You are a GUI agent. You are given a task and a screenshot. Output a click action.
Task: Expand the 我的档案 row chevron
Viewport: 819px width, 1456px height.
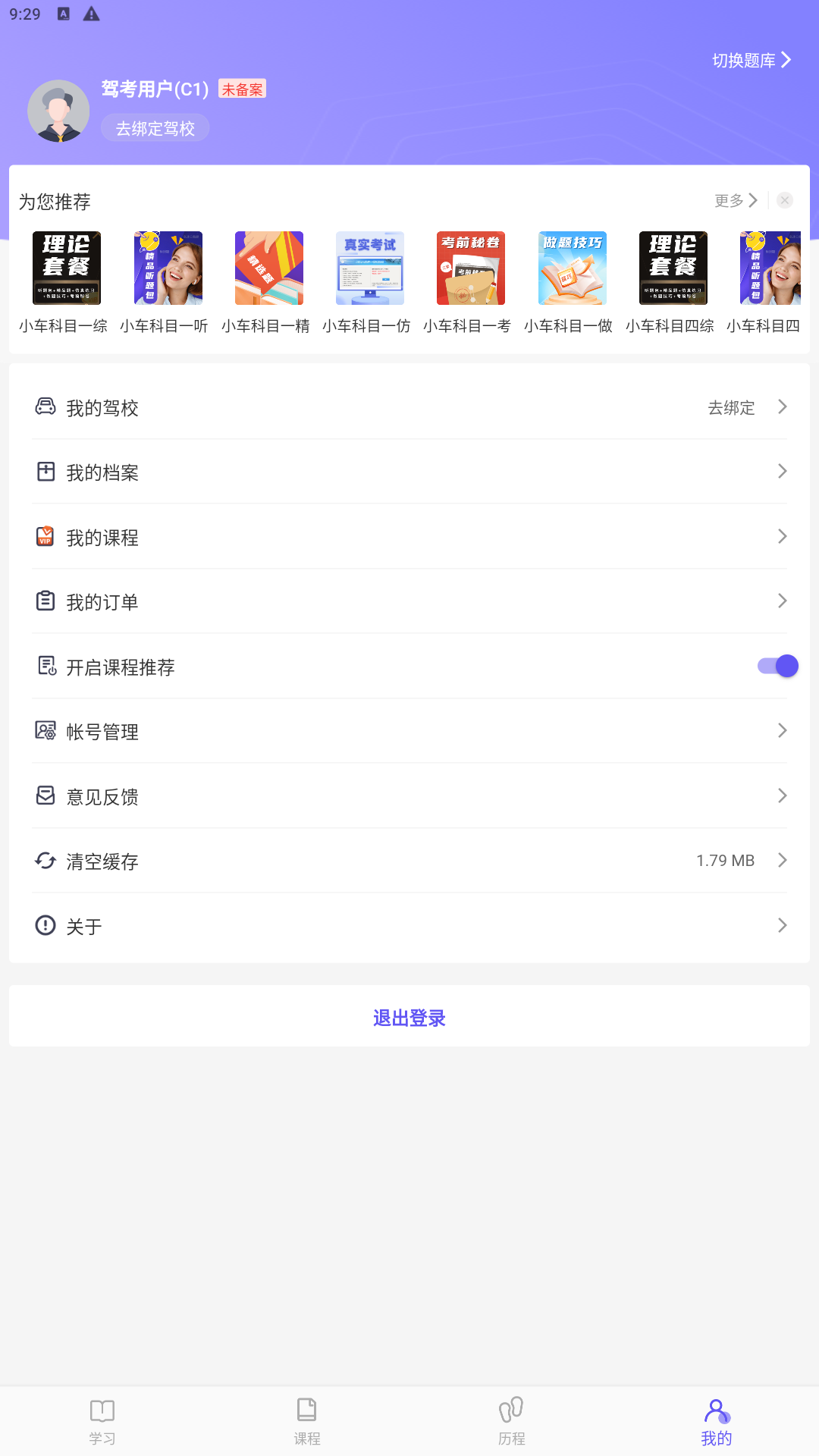coord(783,472)
